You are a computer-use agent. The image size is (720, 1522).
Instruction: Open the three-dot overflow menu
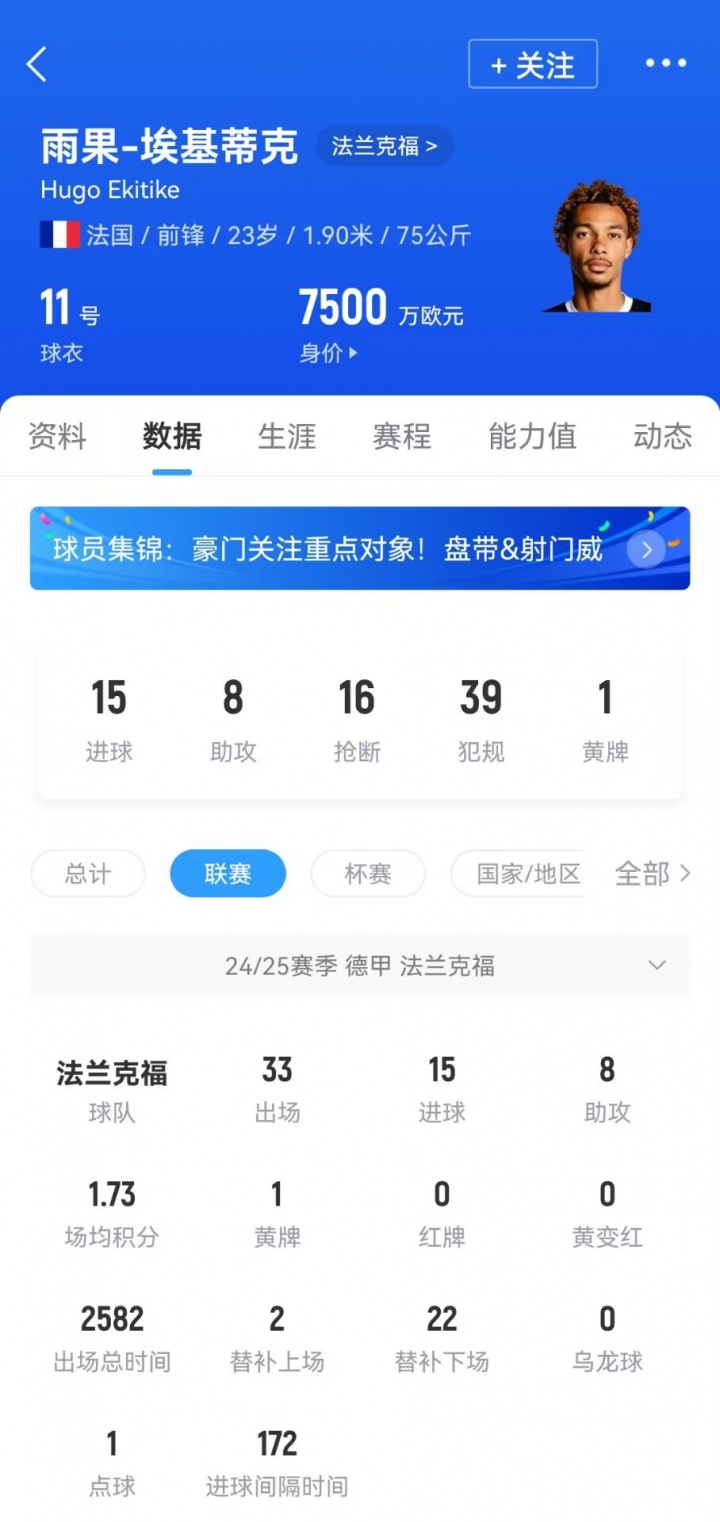click(665, 64)
